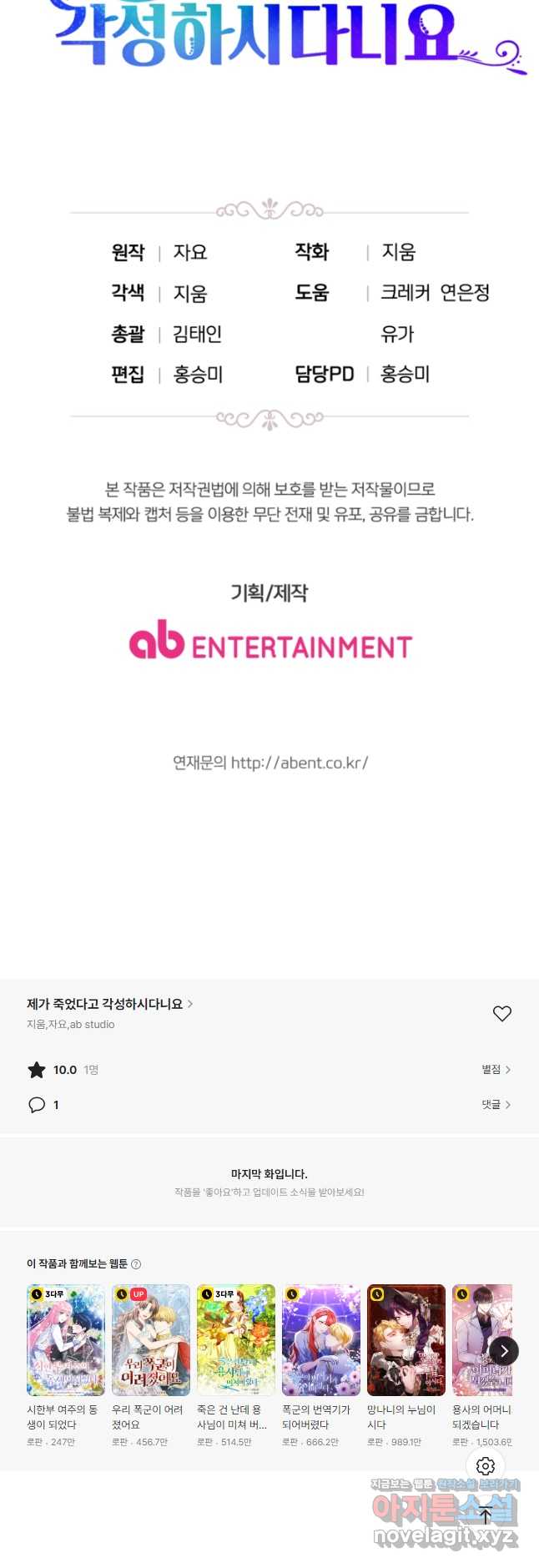The height and width of the screenshot is (1568, 539).
Task: Show next recommended webtoons with arrow
Action: tap(504, 1351)
